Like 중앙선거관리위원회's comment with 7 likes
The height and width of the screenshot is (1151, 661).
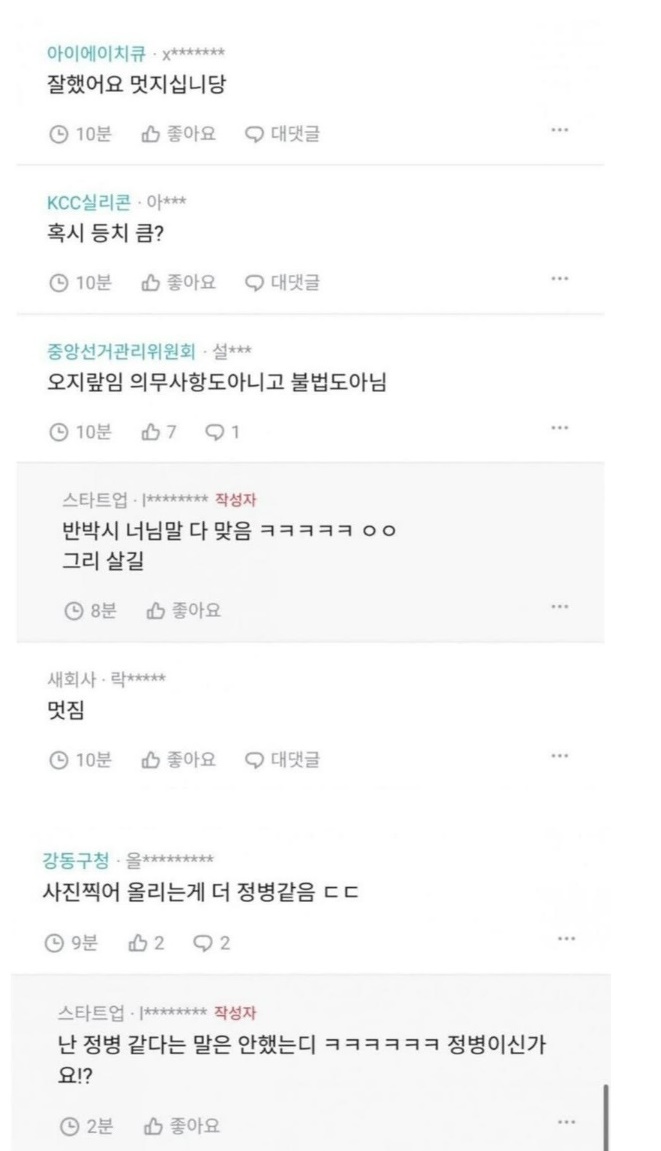(160, 432)
